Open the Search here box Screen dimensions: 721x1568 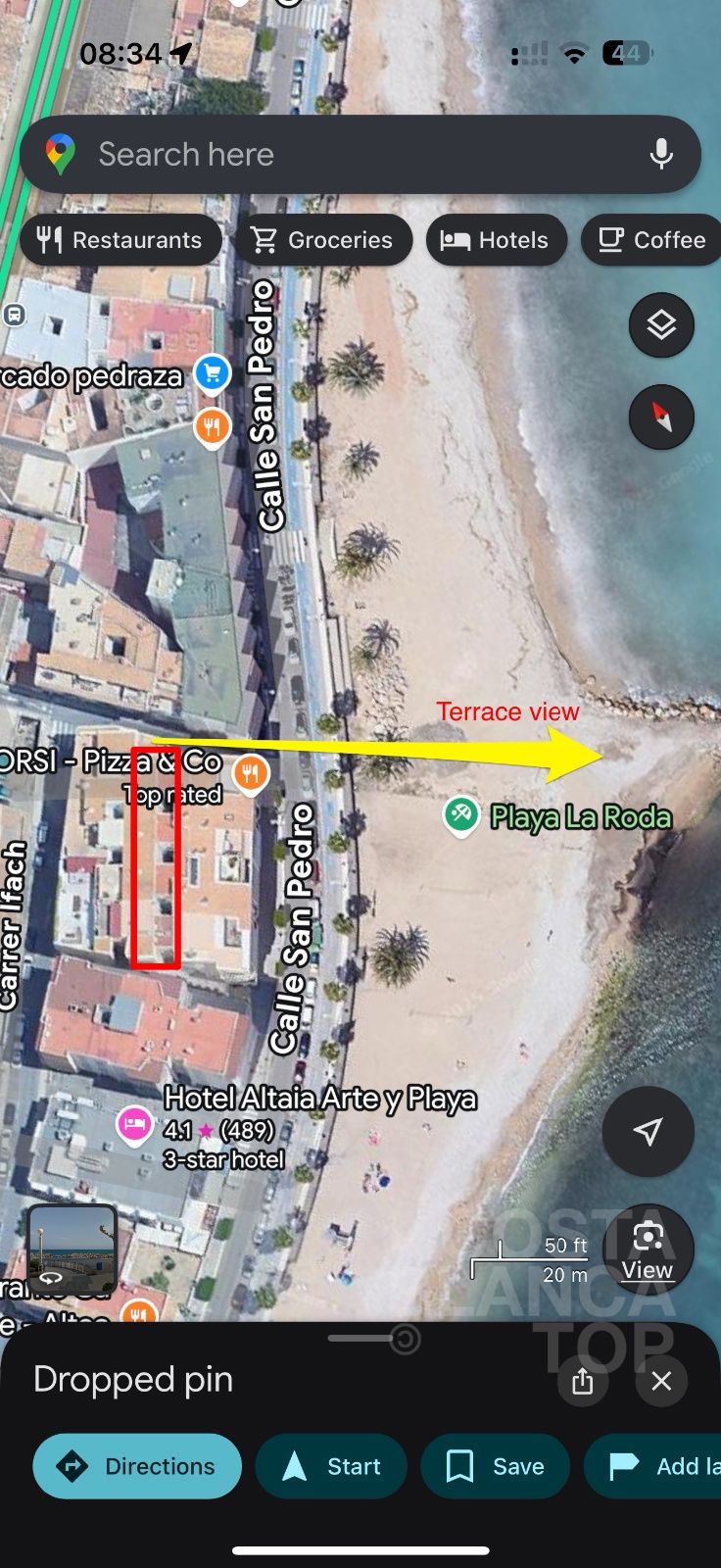360,154
